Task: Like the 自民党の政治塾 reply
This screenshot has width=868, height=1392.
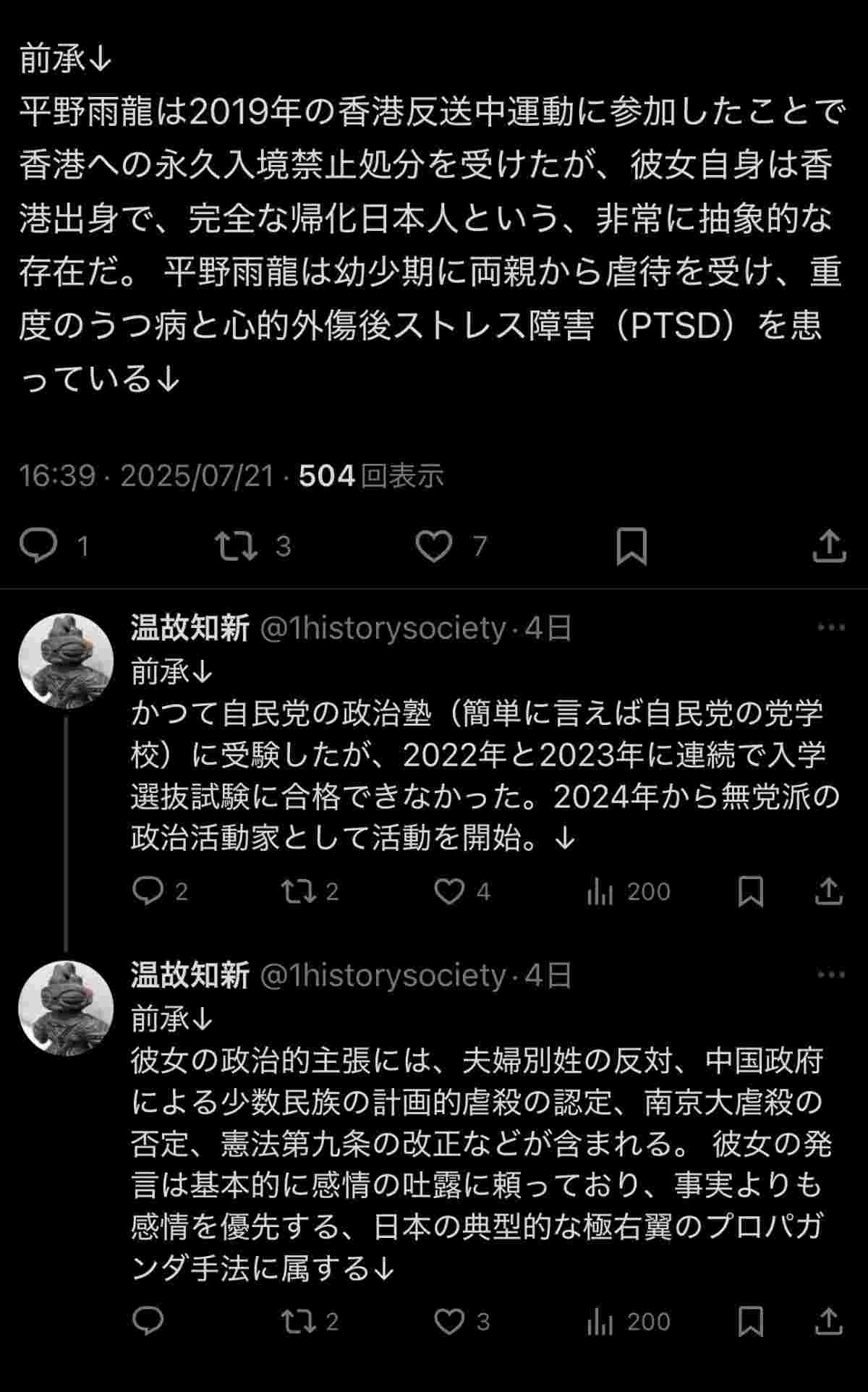Action: tap(449, 891)
